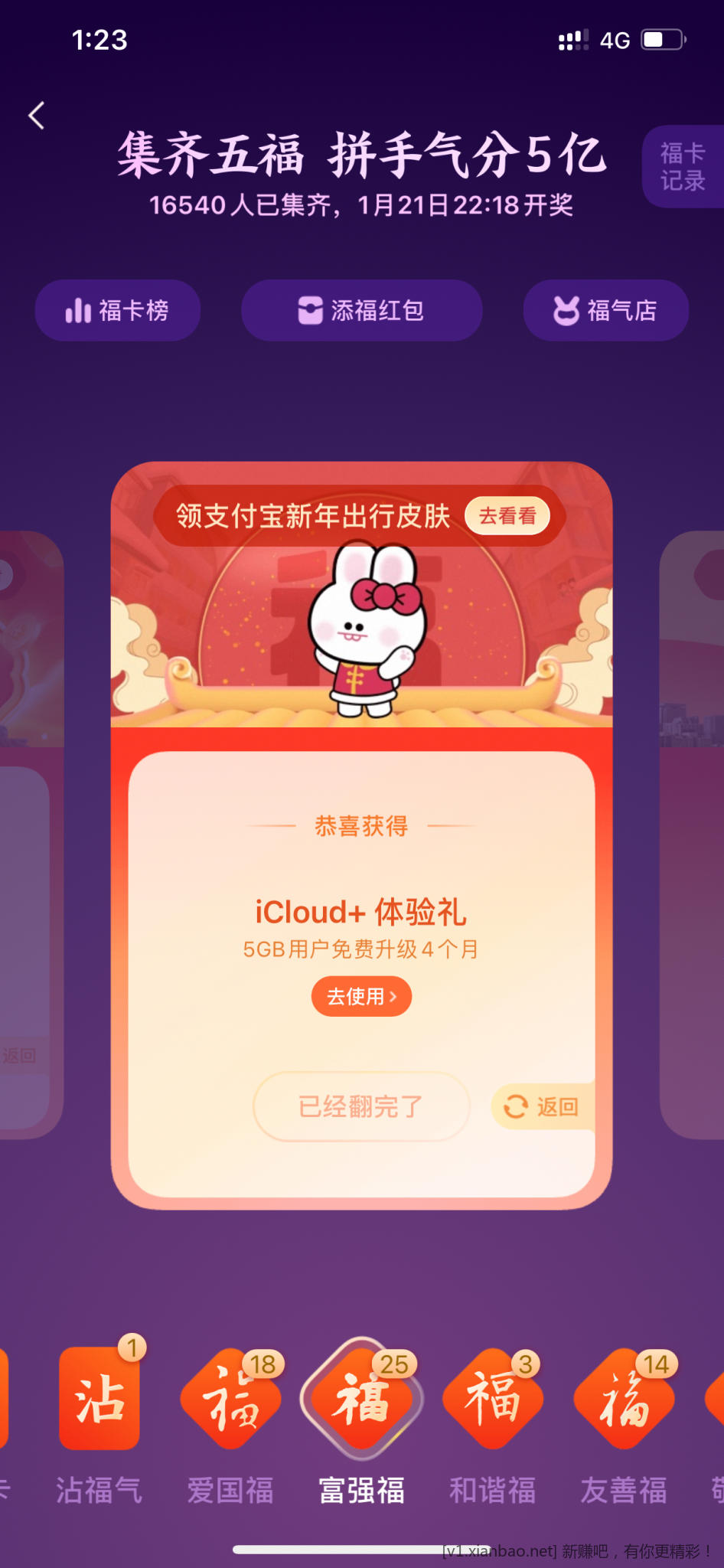Select the 富强福 card

(361, 1400)
